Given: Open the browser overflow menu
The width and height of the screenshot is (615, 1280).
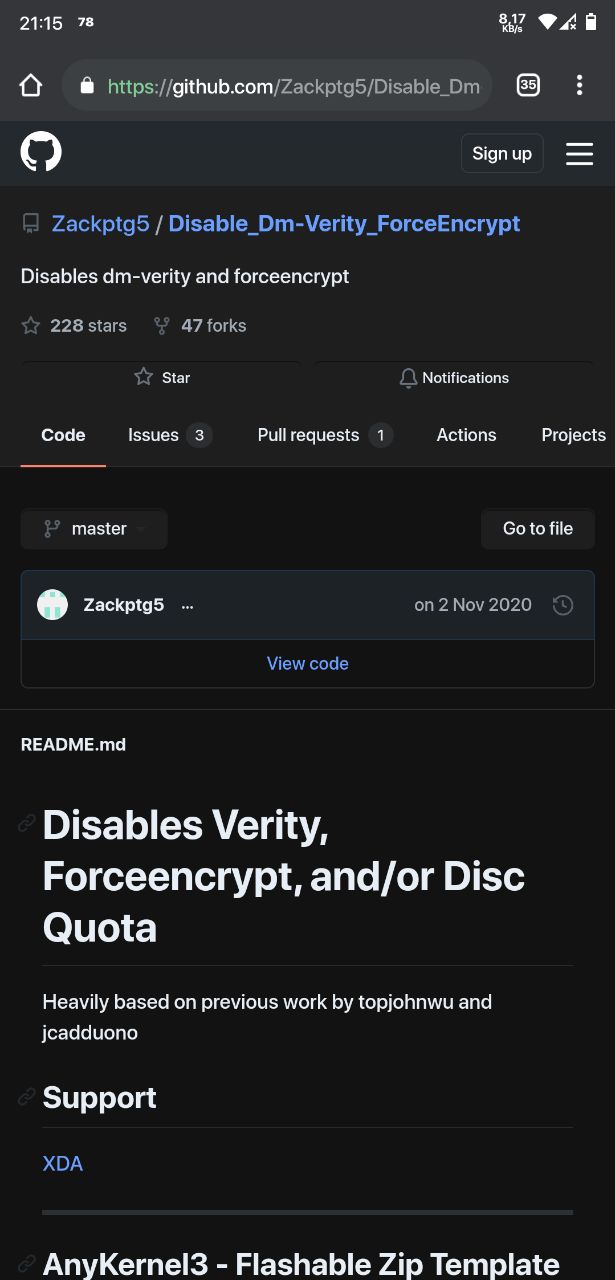Looking at the screenshot, I should [x=579, y=85].
